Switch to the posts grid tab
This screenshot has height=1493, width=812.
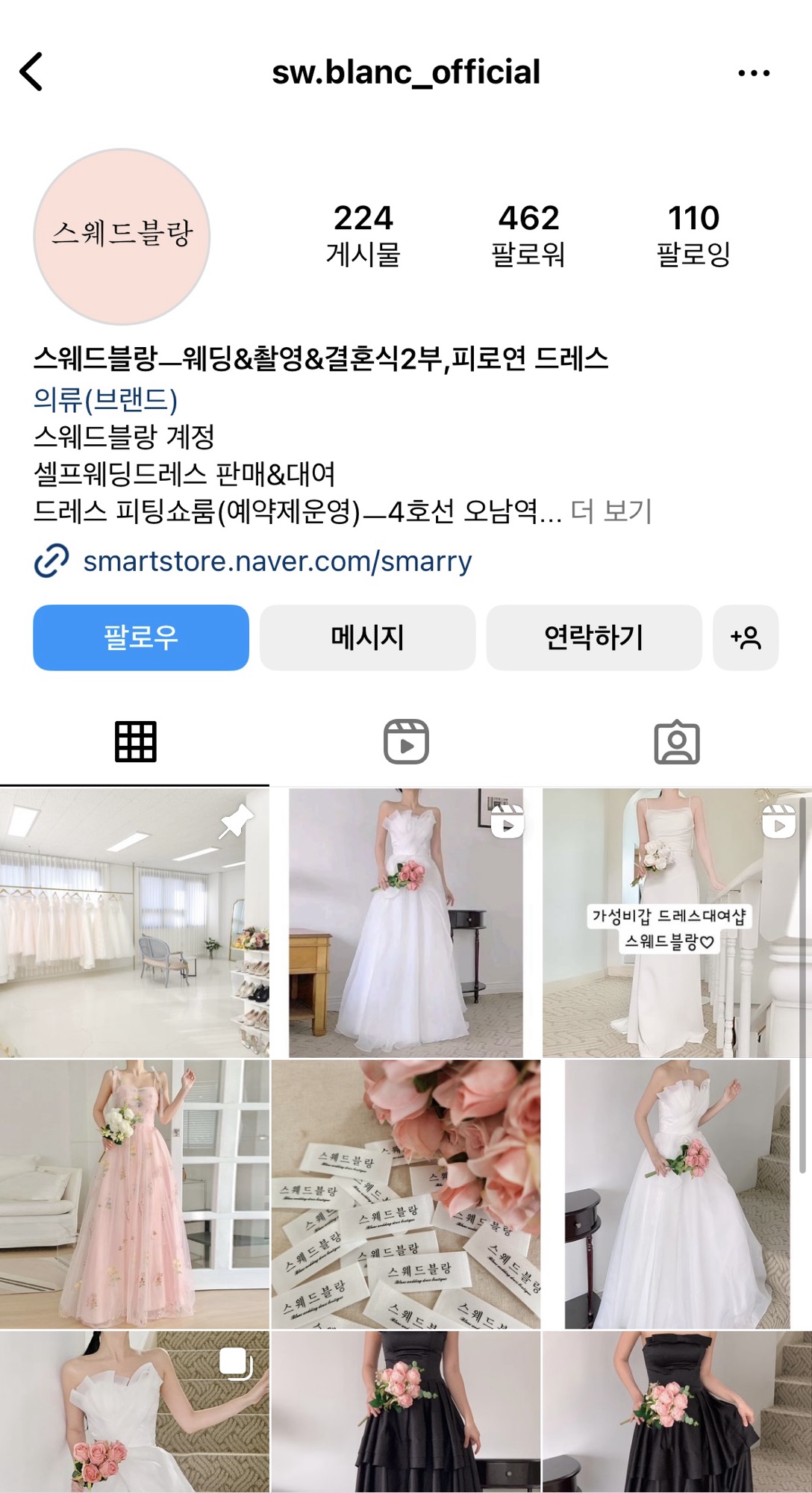coord(135,742)
